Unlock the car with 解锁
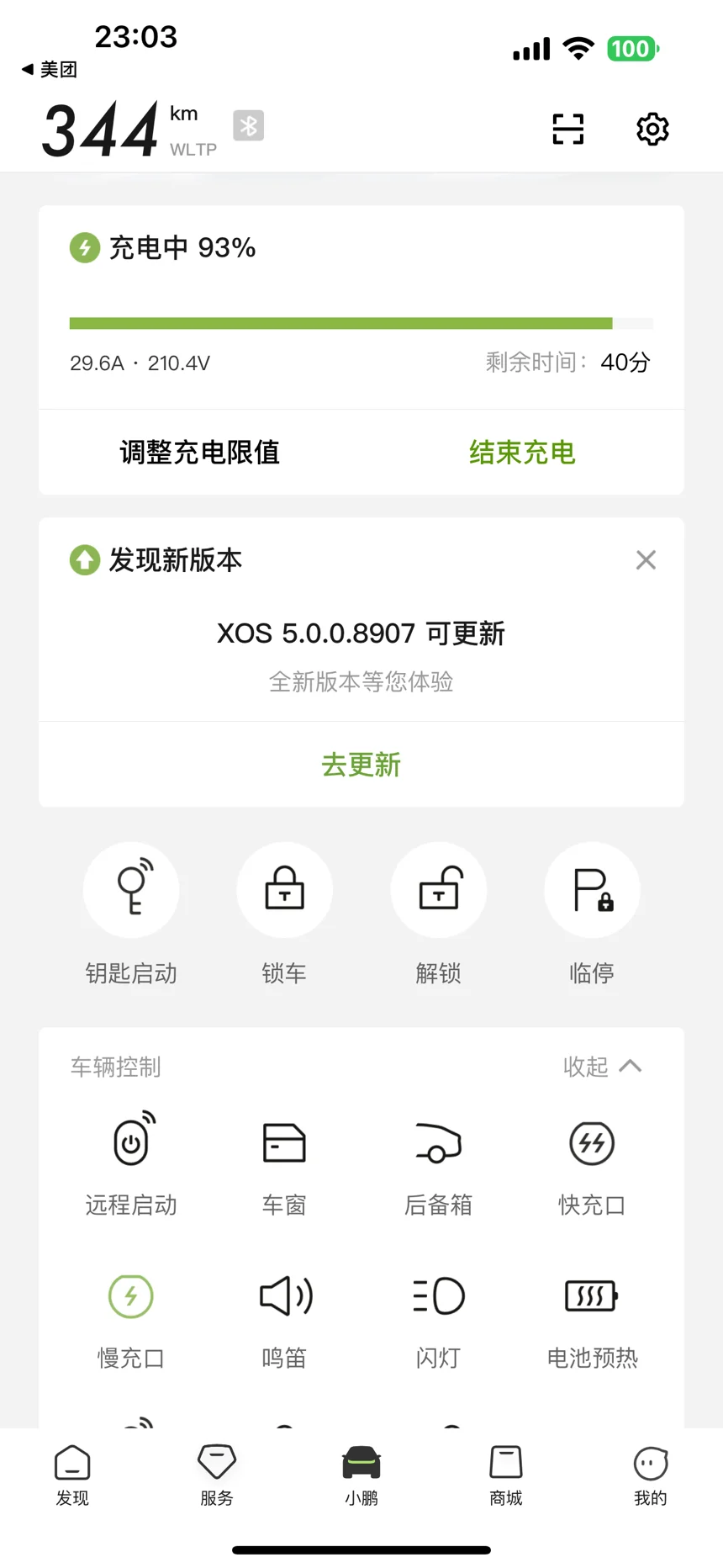The height and width of the screenshot is (1568, 723). click(x=439, y=891)
